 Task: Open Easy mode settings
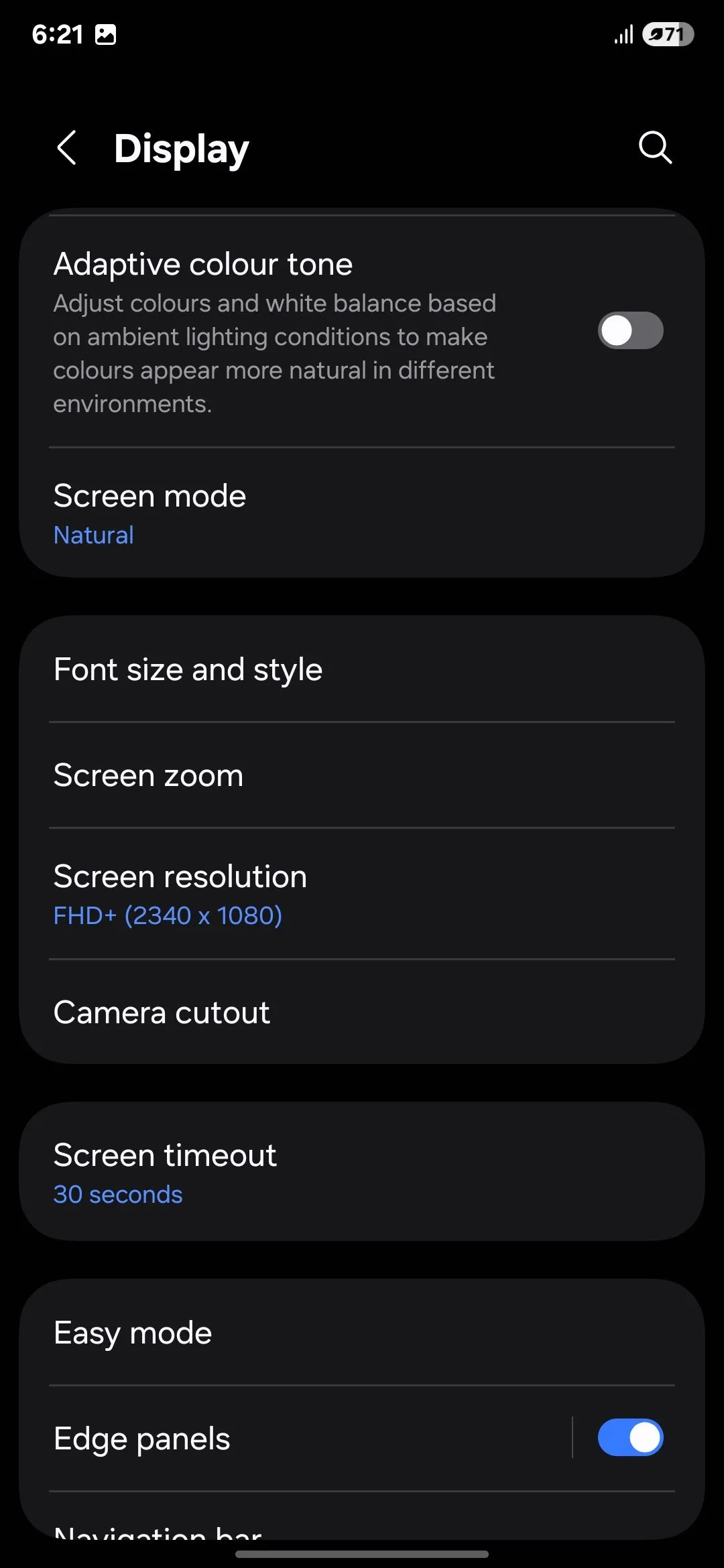(x=362, y=1333)
